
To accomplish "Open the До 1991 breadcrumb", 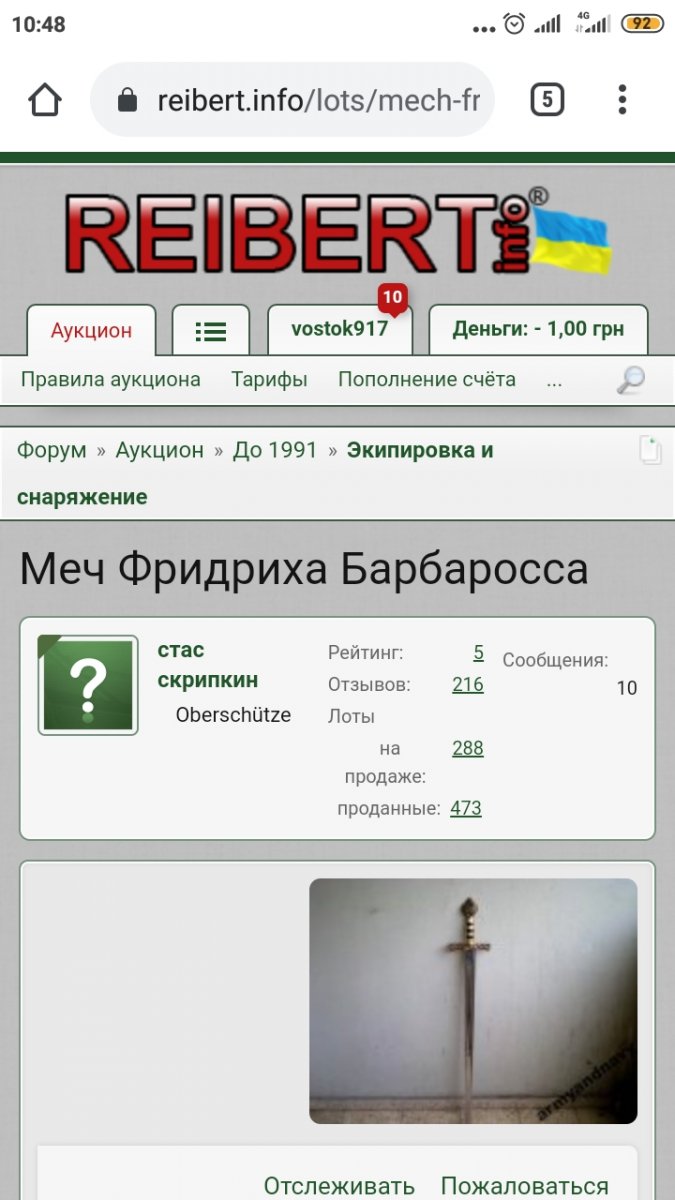I will point(274,450).
